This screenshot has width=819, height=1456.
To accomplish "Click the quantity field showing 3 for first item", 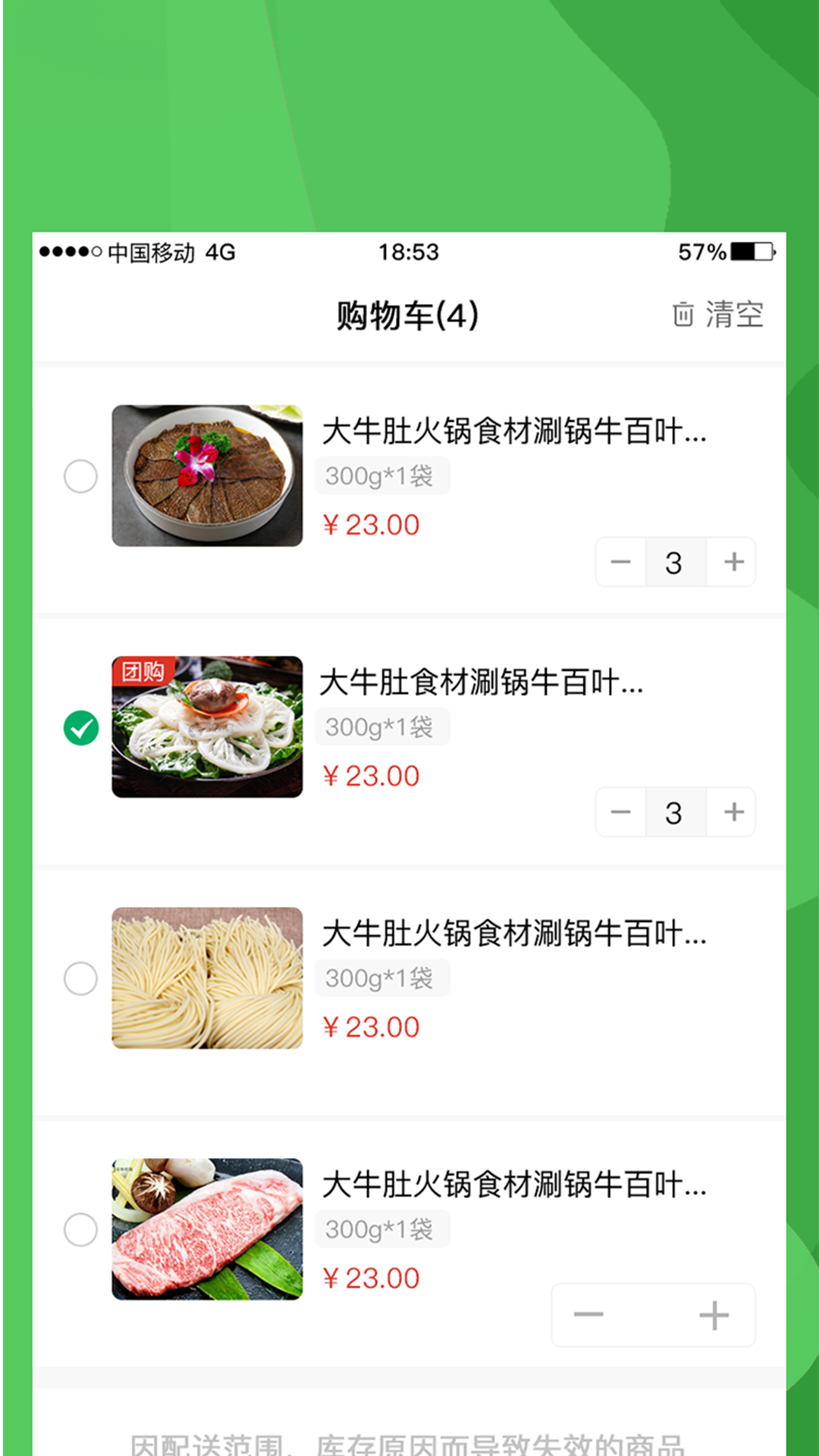I will click(675, 561).
